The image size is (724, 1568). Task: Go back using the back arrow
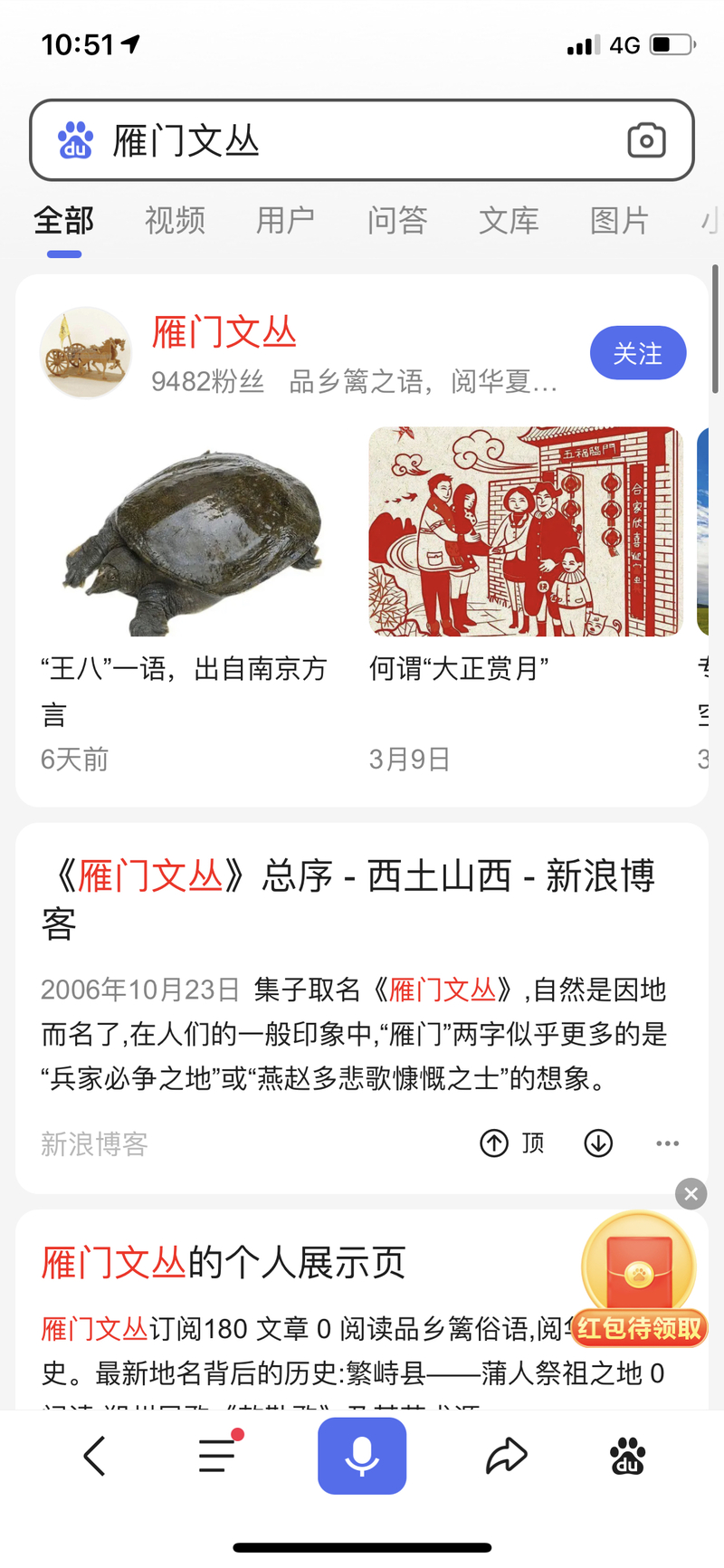point(94,1456)
